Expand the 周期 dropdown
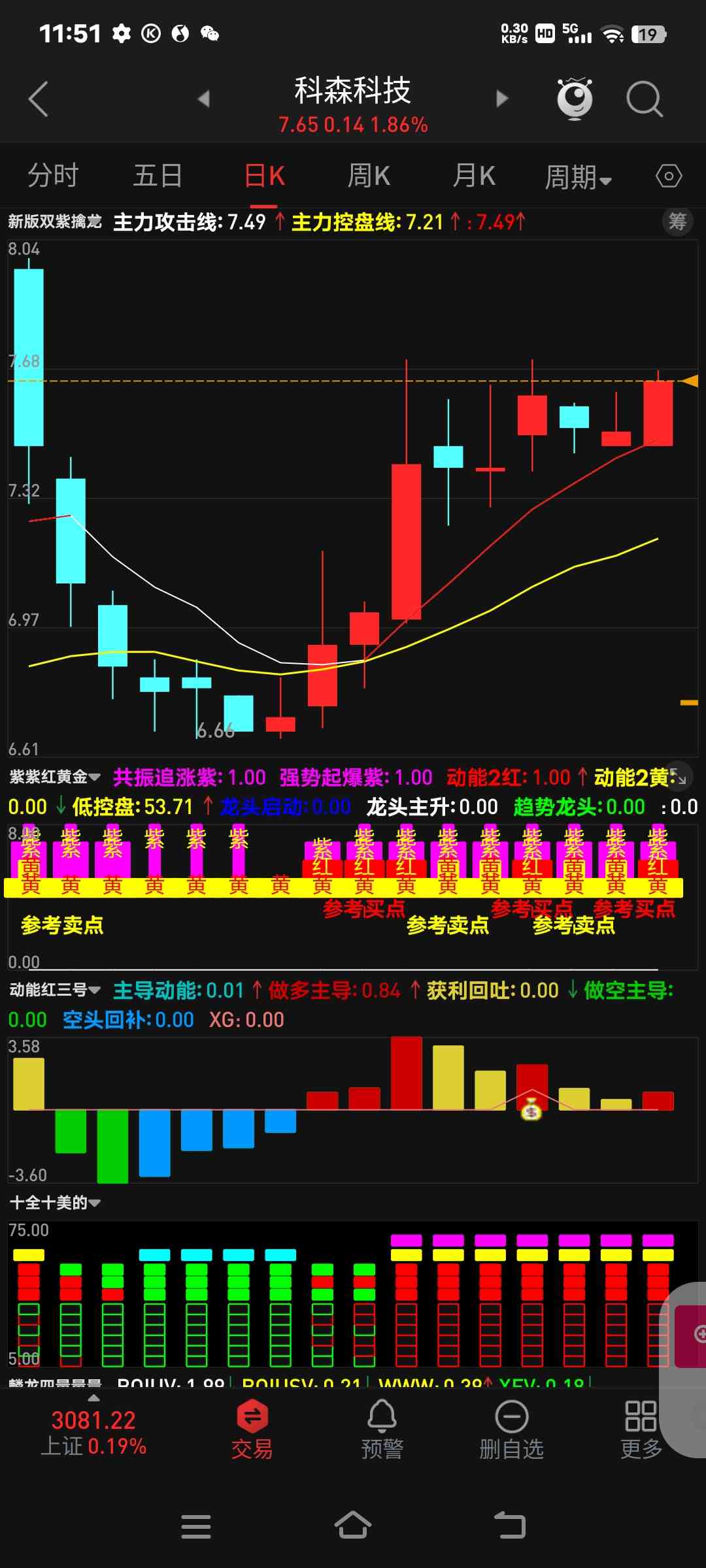This screenshot has width=706, height=1568. 579,177
